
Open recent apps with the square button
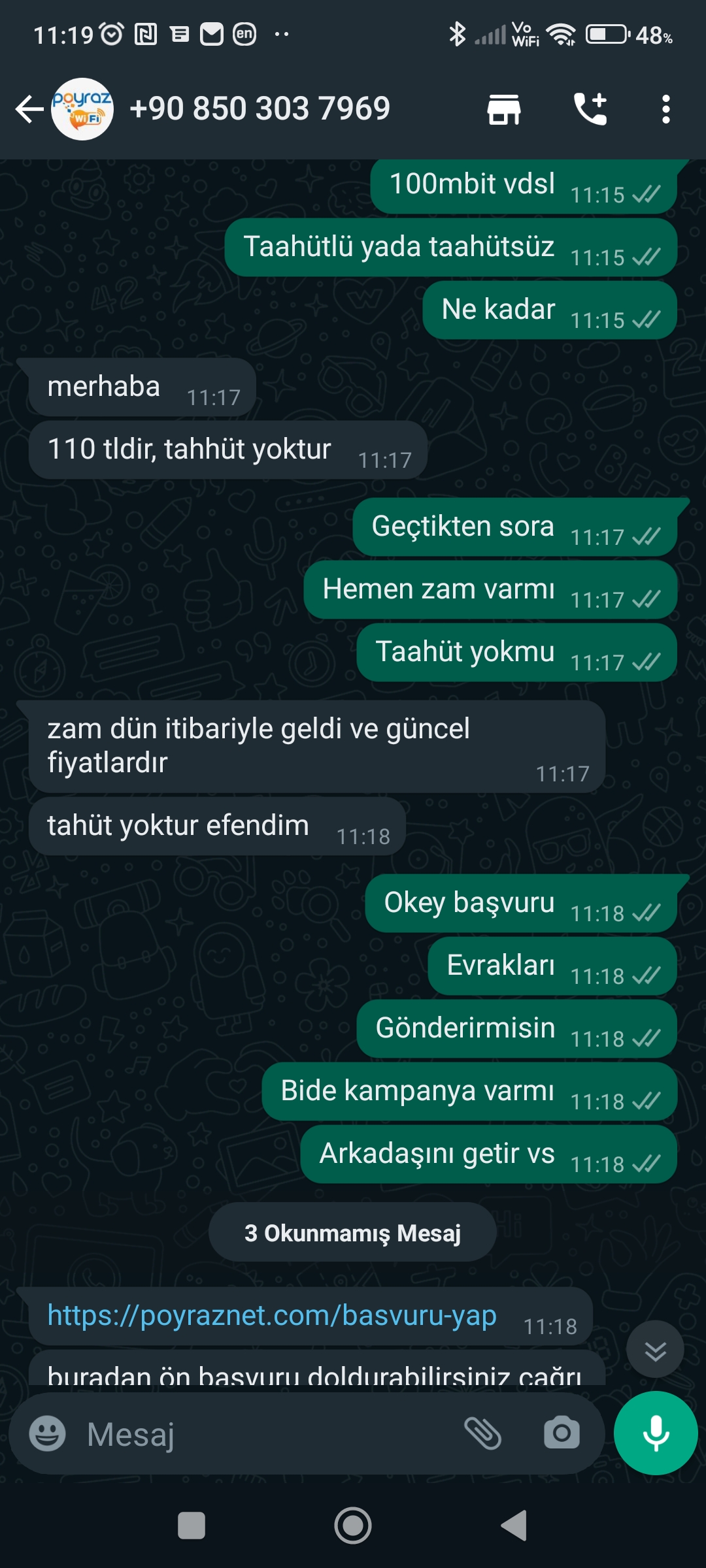192,1526
